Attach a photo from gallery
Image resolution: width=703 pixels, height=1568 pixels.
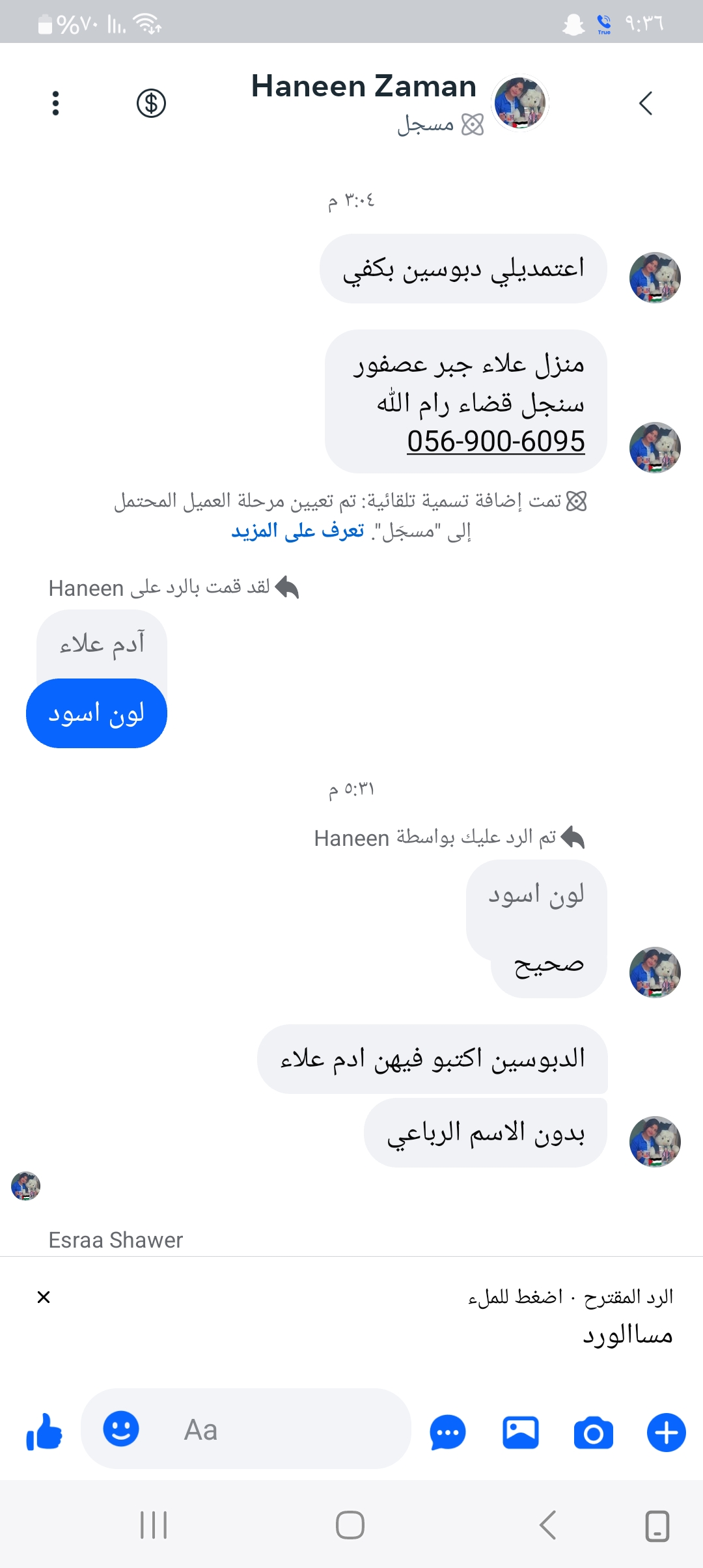[x=521, y=1433]
